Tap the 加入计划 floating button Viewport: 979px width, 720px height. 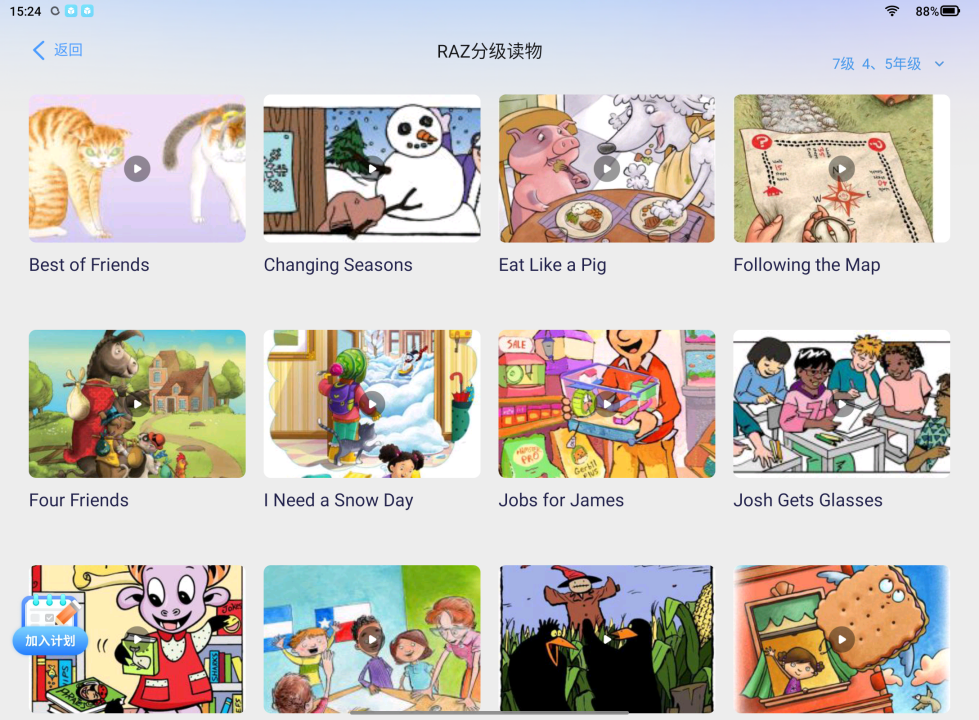point(51,626)
